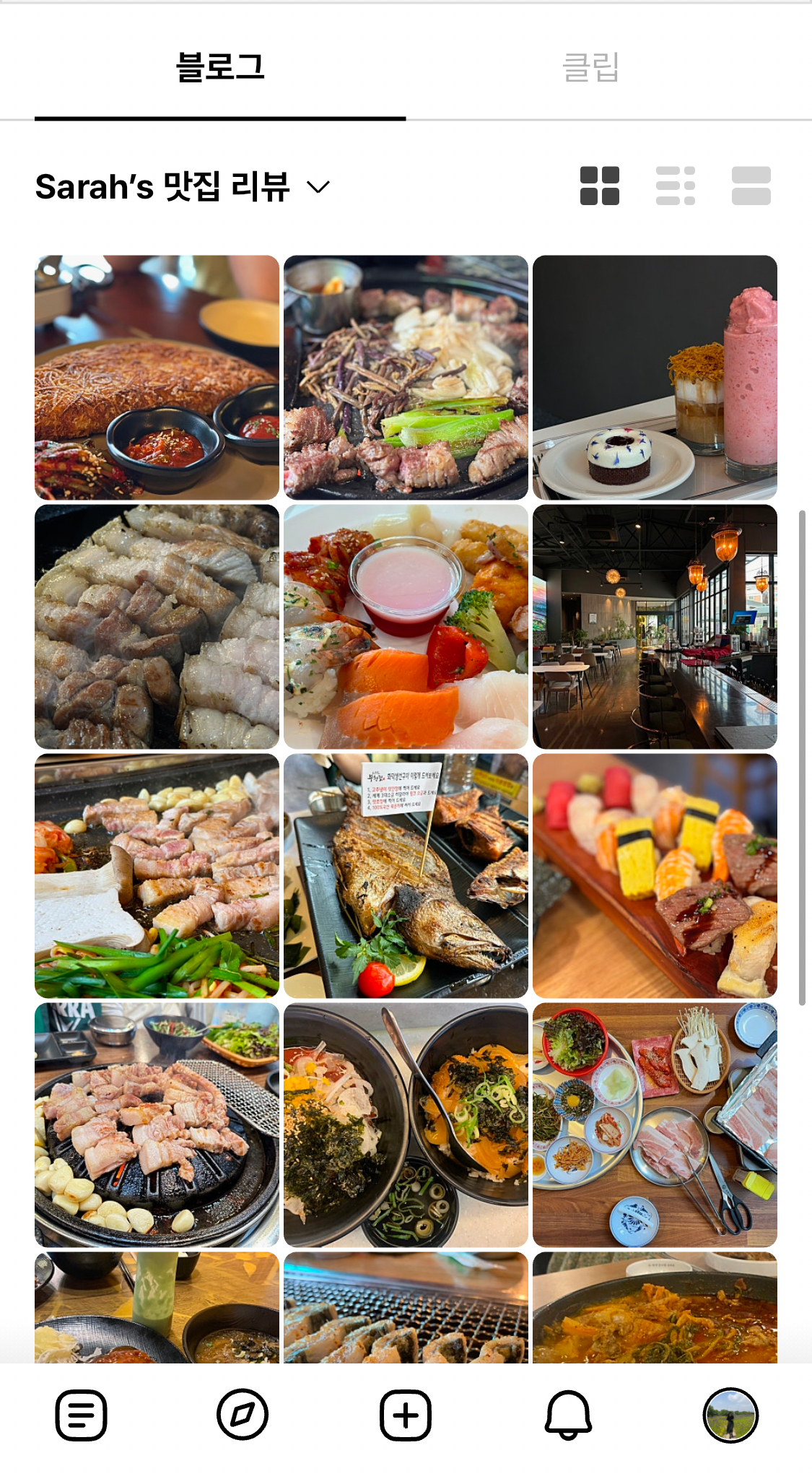Screen dimensions: 812x1479
Task: Switch to the card view layout icon
Action: [751, 186]
